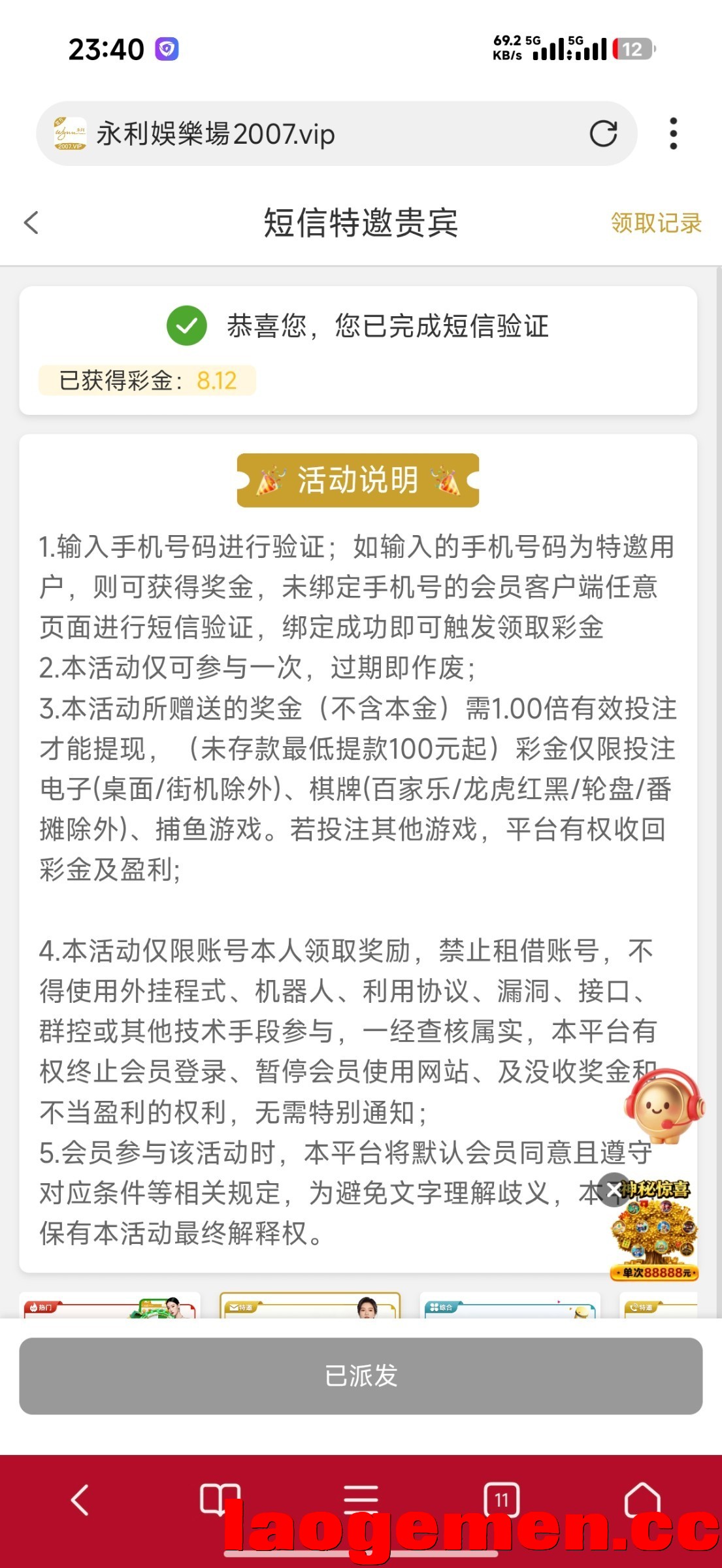Open the 热门 promotion card
Screen dimensions: 722x1568
[110, 1305]
